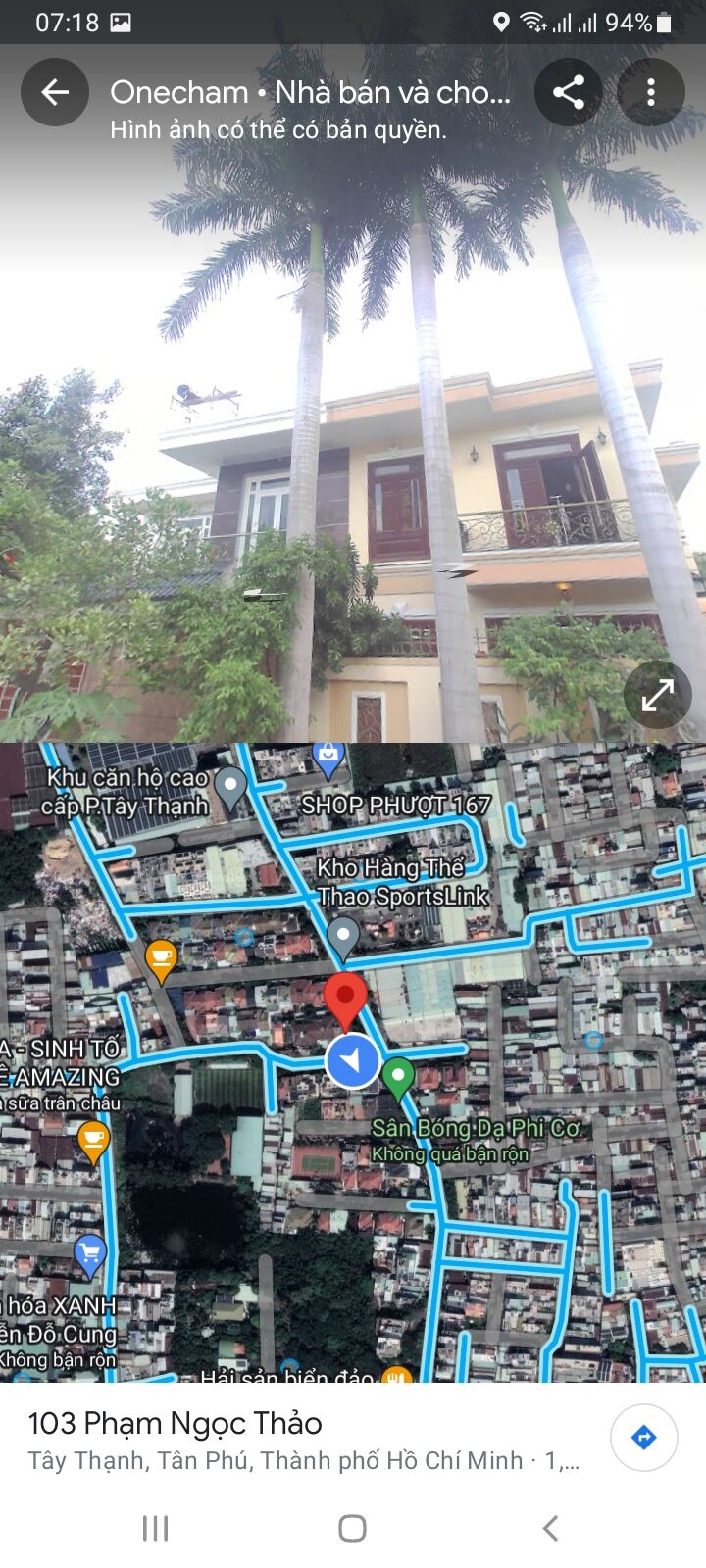
Task: Select the red location pin on map
Action: point(345,997)
